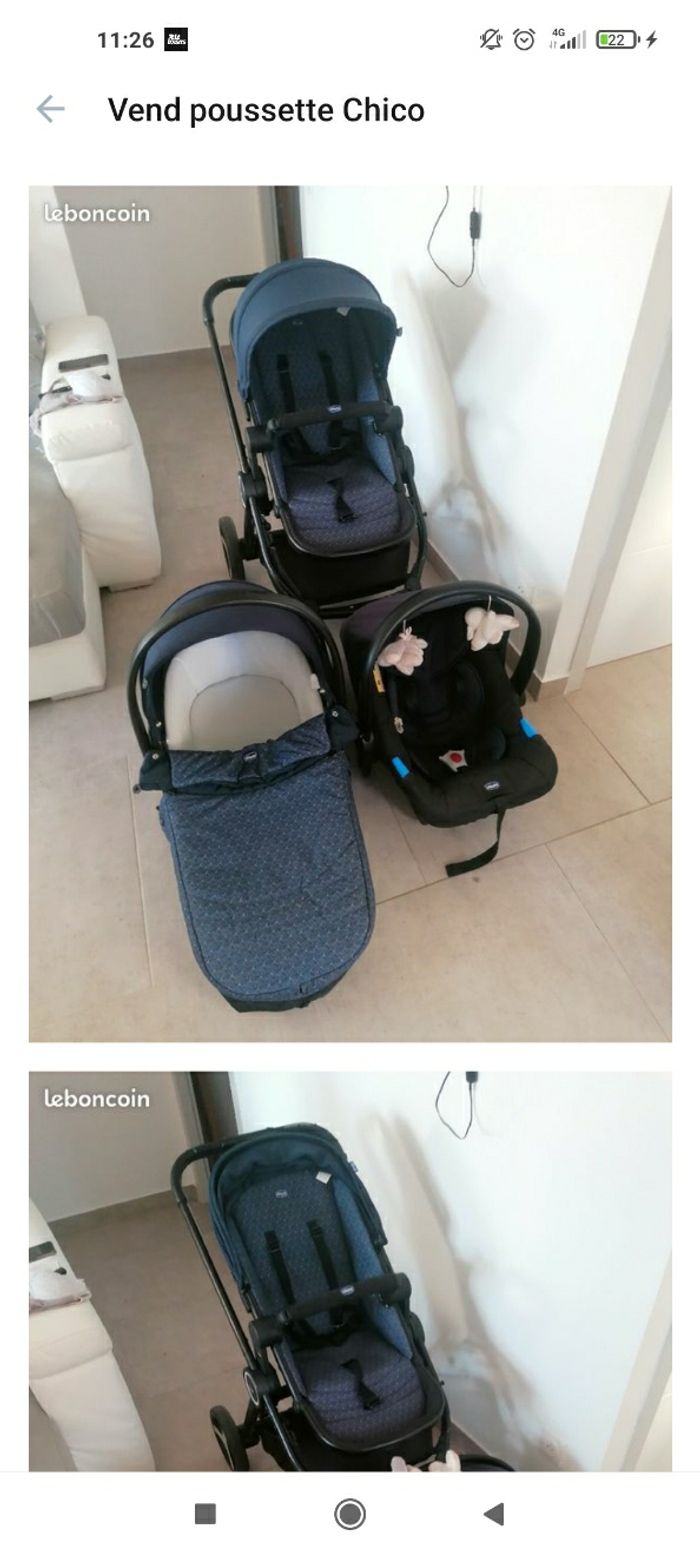Open the recent apps view
Image resolution: width=700 pixels, height=1556 pixels.
pyautogui.click(x=205, y=1514)
